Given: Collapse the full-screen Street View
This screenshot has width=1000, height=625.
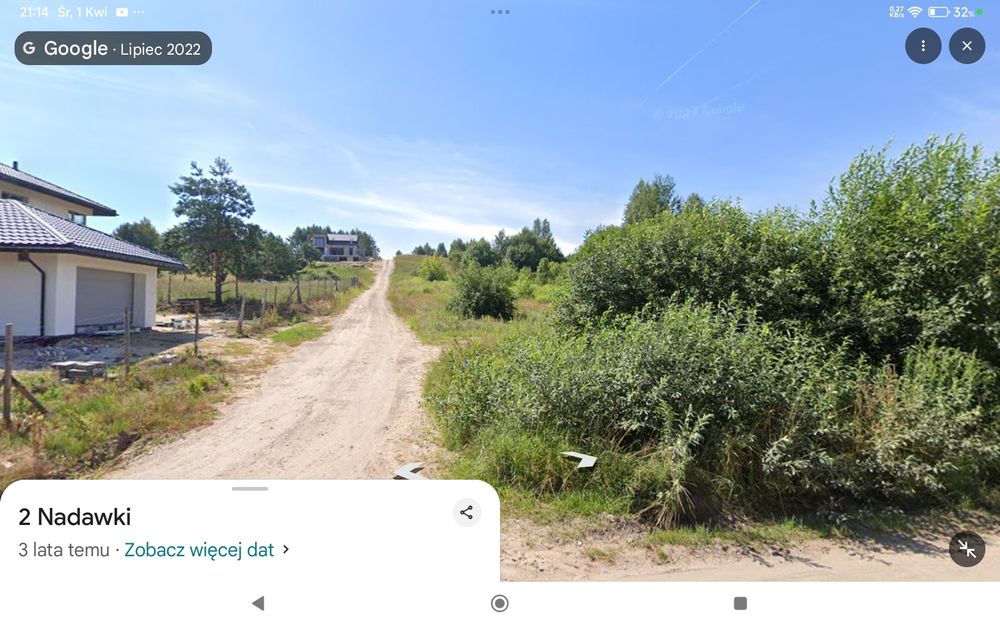Looking at the screenshot, I should tap(967, 549).
